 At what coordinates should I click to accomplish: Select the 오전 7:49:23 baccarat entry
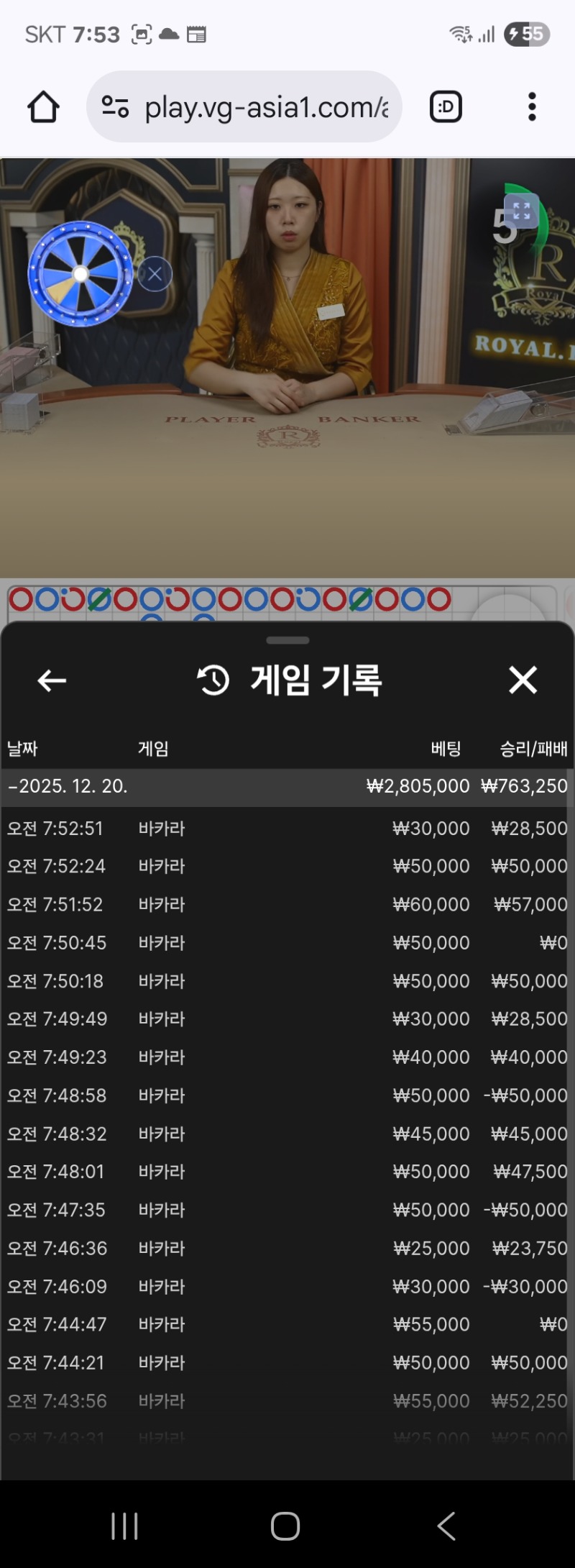tap(286, 1057)
